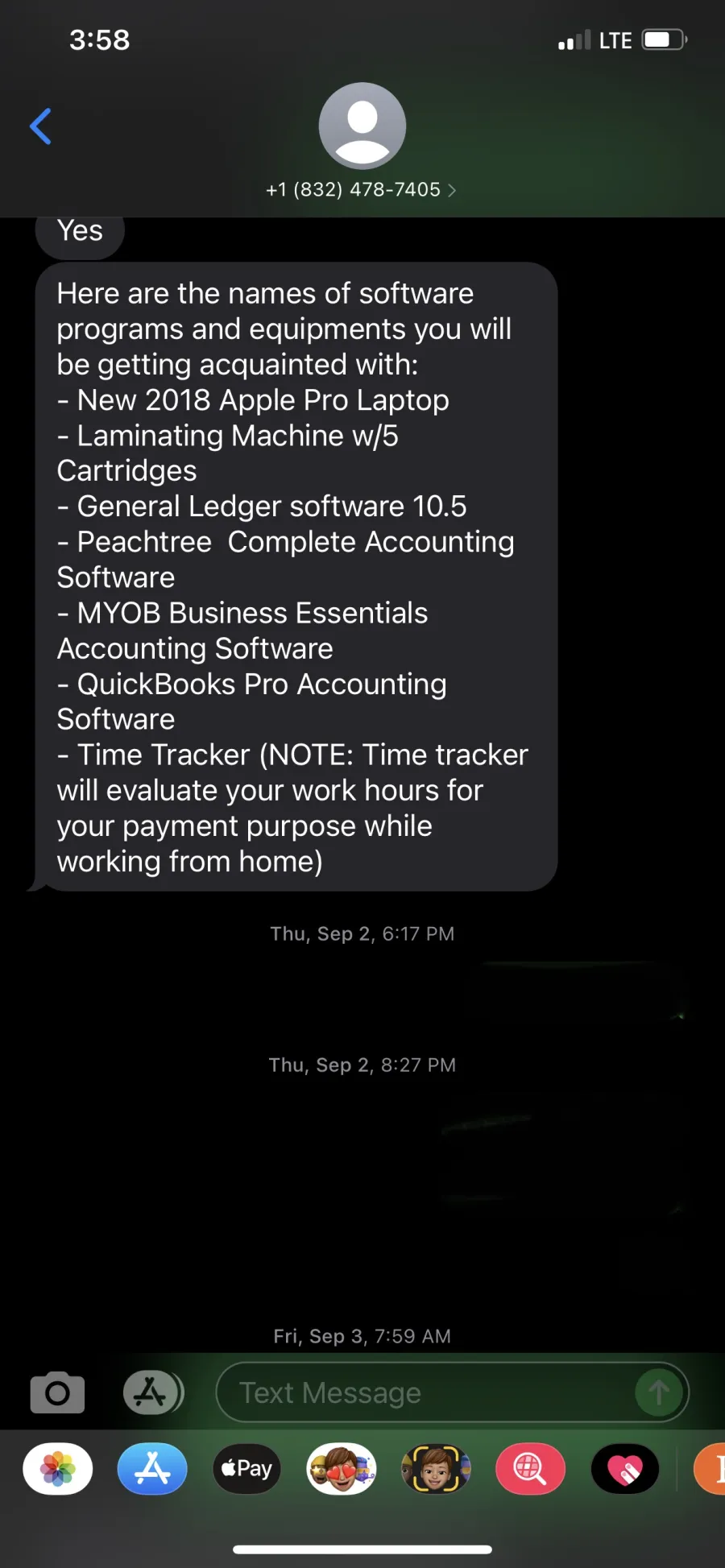Open the Photos iMessage app
This screenshot has height=1568, width=725.
pyautogui.click(x=58, y=1469)
